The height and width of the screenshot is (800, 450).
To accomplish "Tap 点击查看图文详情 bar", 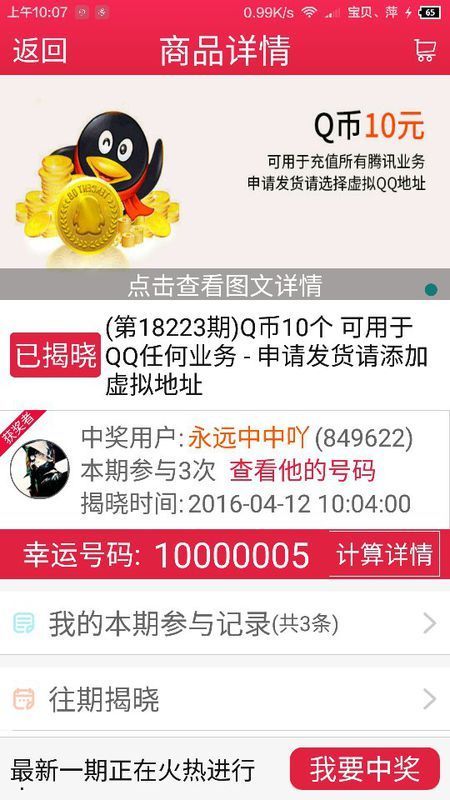I will [x=225, y=285].
